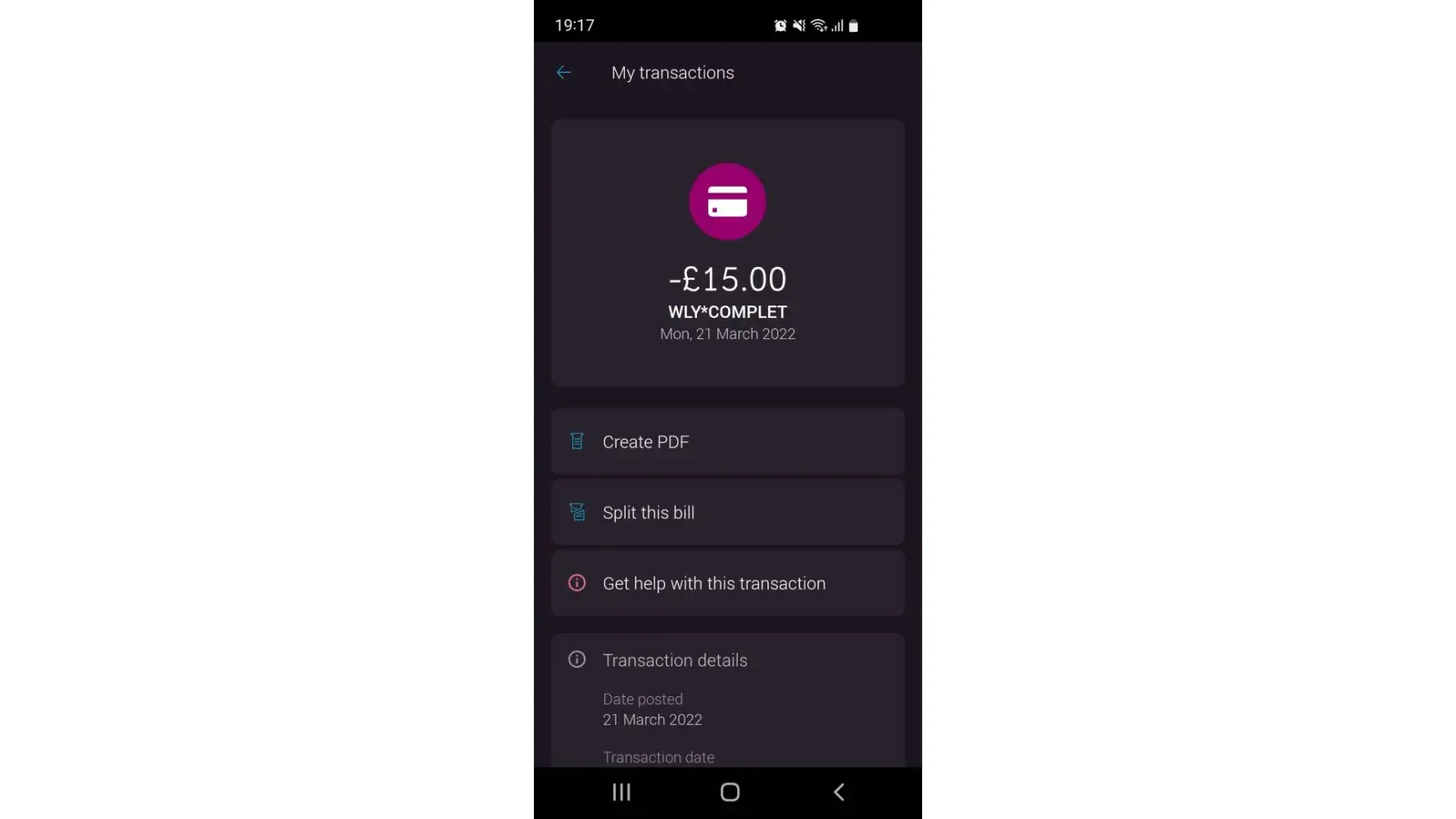Go back from My transactions
1456x819 pixels.
563,73
